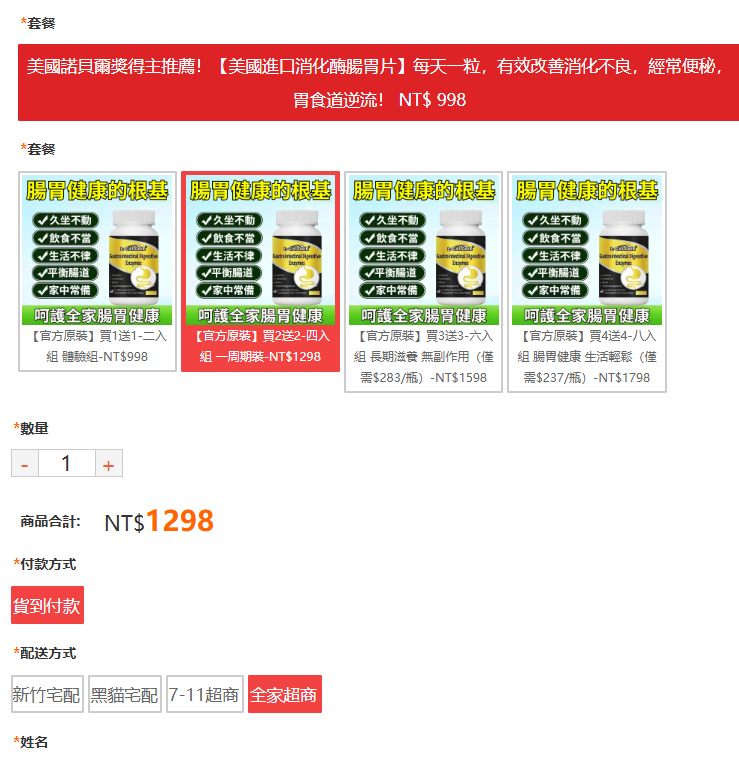Choose the 買3送3 六入組 NT$1598 package
The width and height of the screenshot is (739, 762).
tap(424, 281)
